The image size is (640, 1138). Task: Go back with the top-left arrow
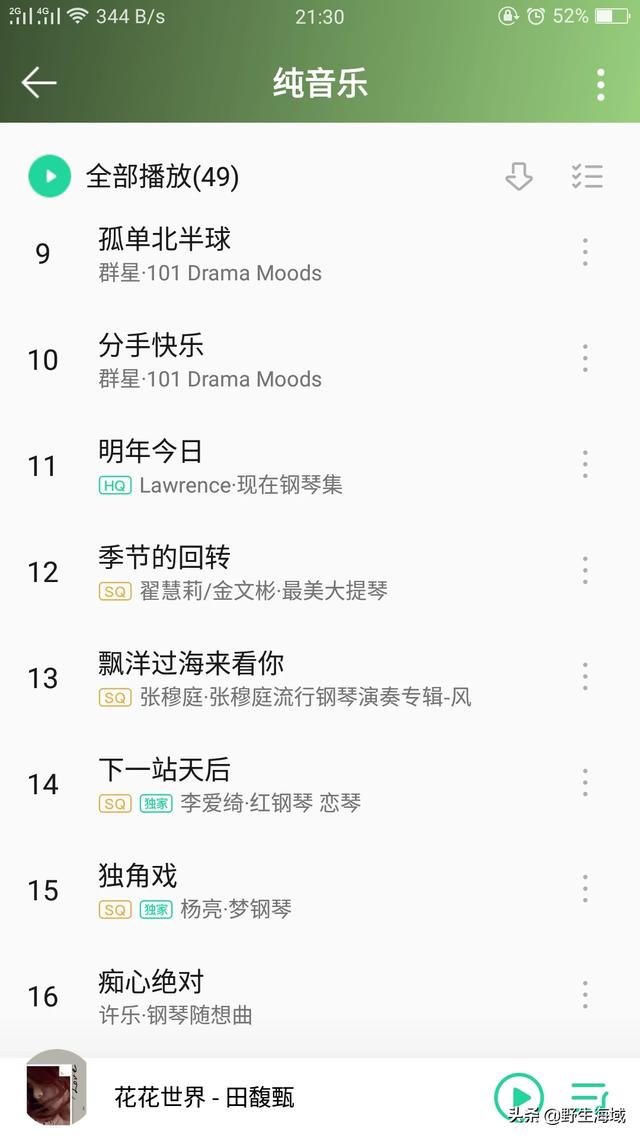[x=39, y=83]
